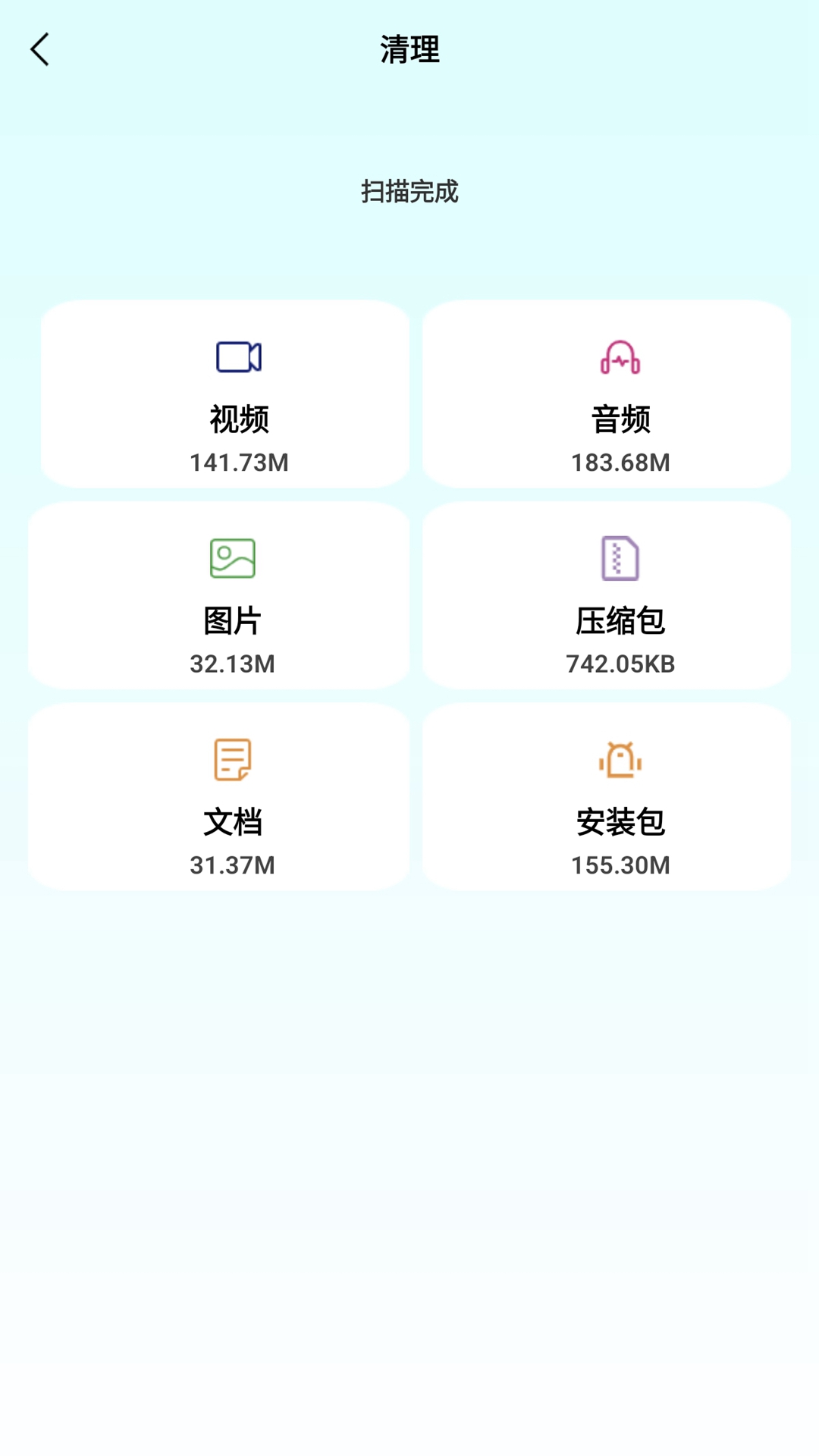819x1456 pixels.
Task: Open installers via 安装包 card
Action: pyautogui.click(x=607, y=796)
